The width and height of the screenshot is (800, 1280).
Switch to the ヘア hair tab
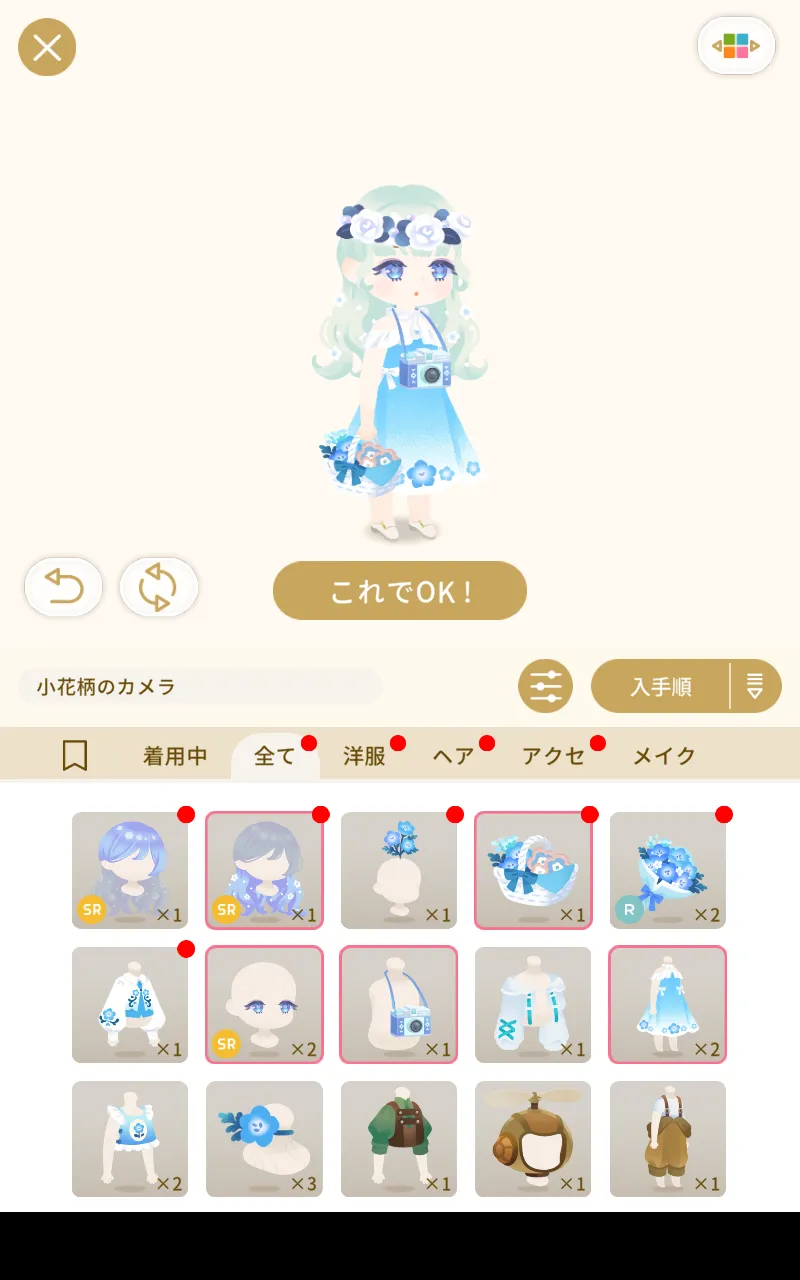(453, 756)
